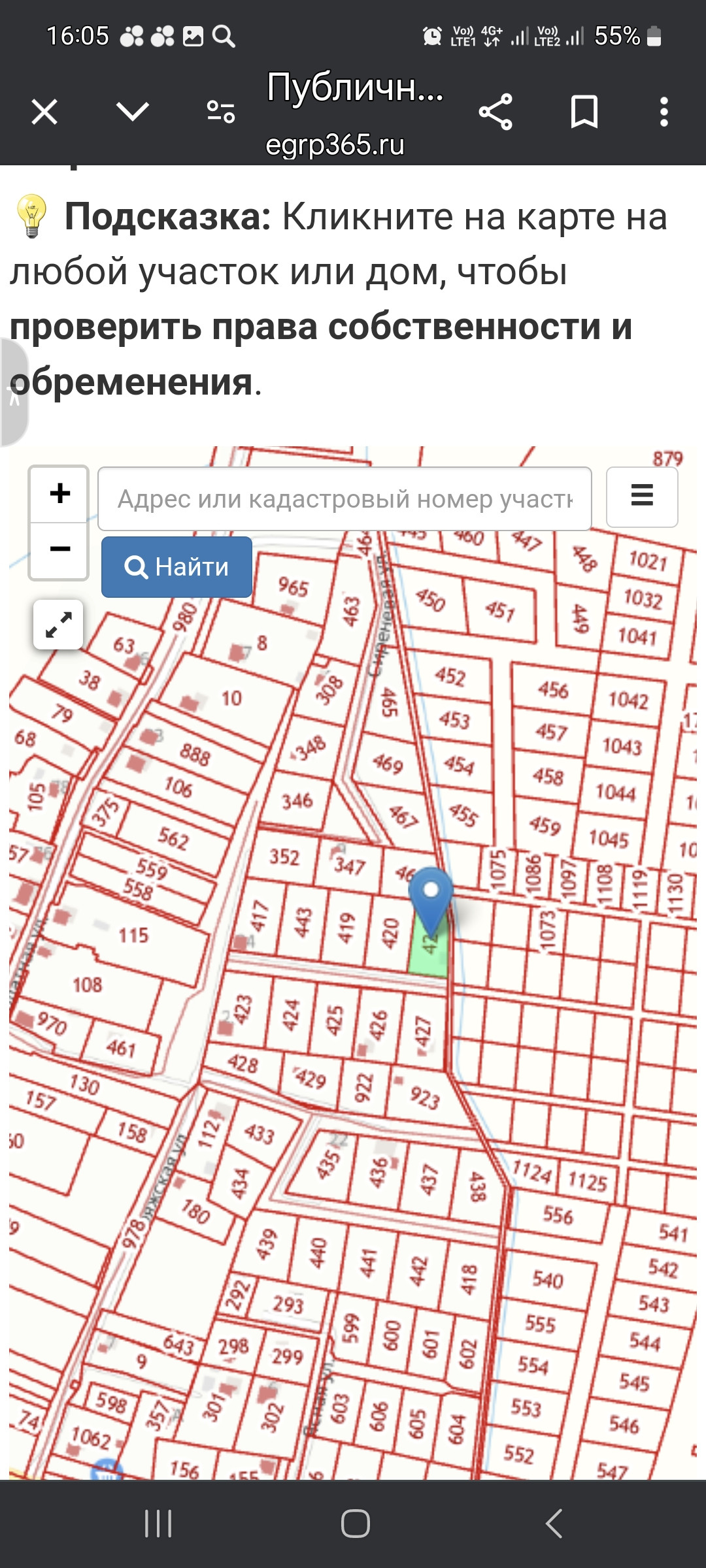Open site settings slider icon
This screenshot has width=706, height=1568.
coord(221,112)
